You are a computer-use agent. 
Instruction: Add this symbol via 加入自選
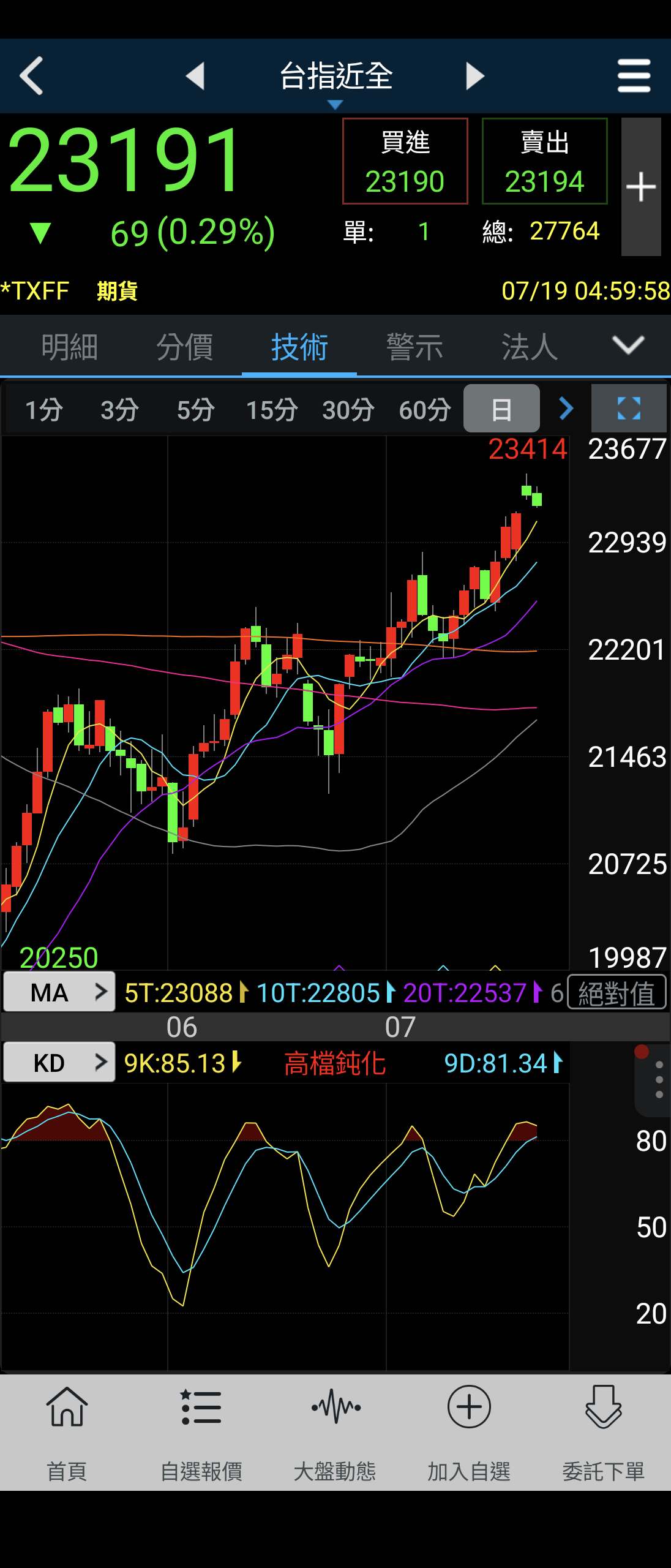[x=469, y=1434]
